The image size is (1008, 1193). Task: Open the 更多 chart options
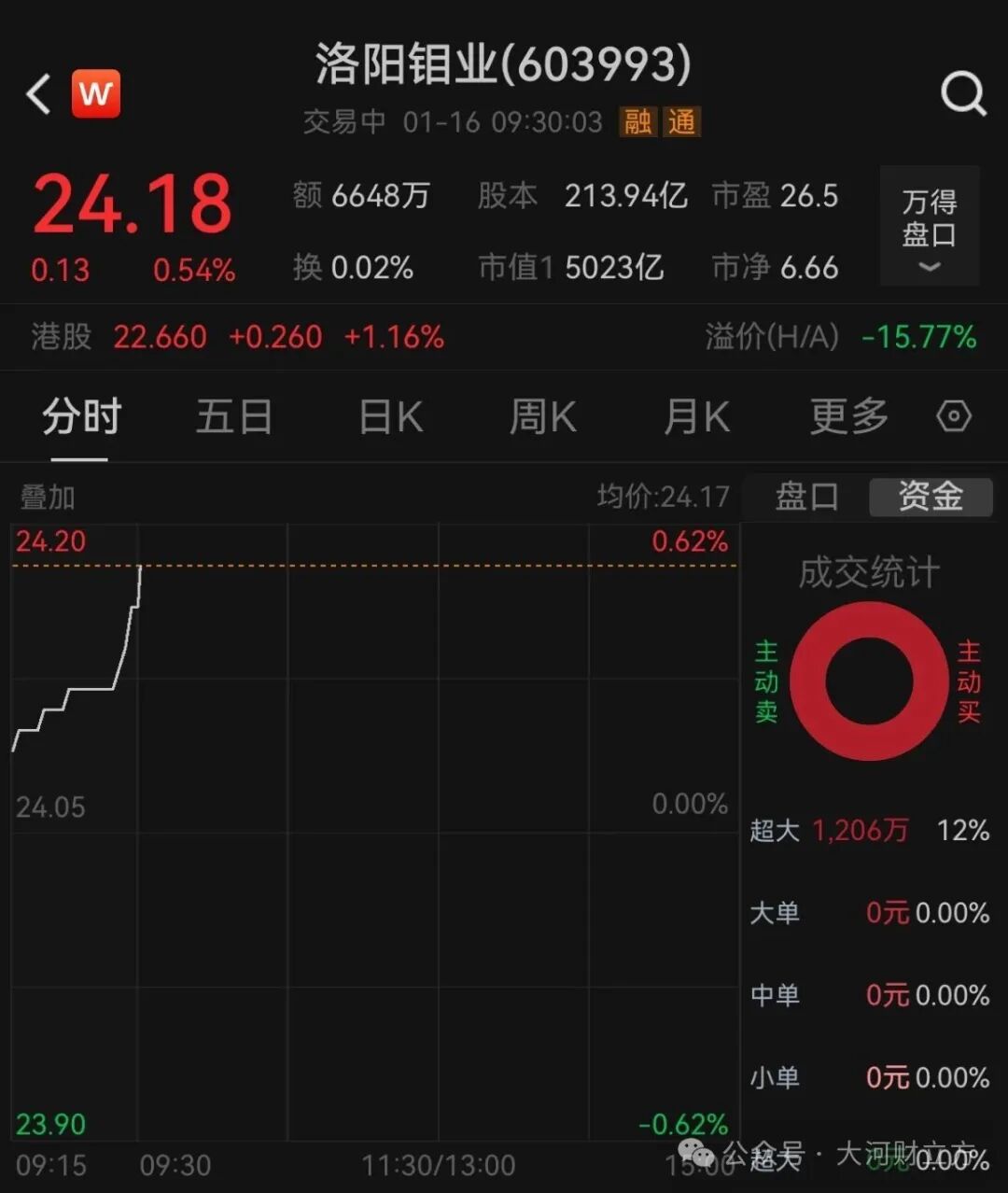(848, 416)
